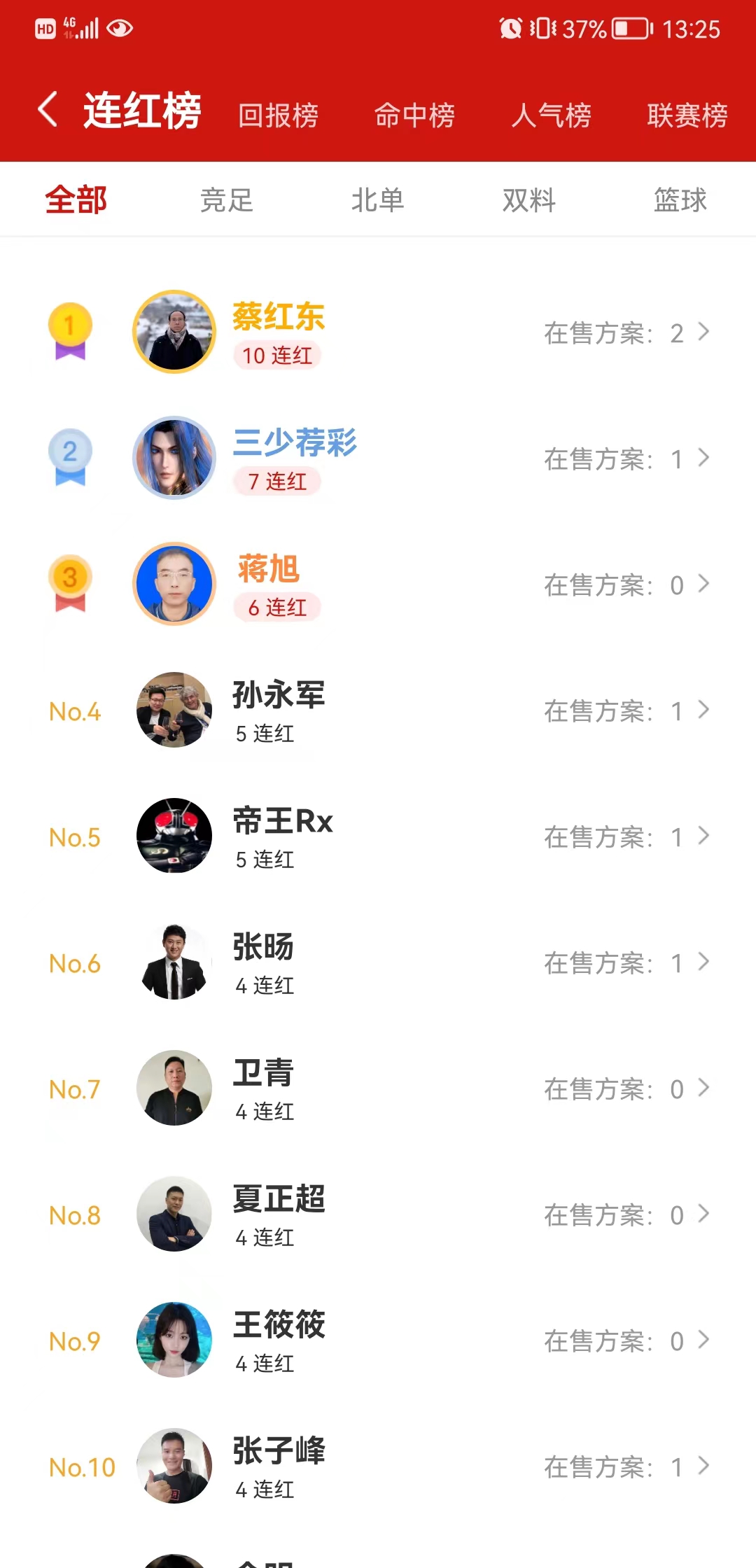Tap the 卫青 row at No.7
The image size is (756, 1568).
(378, 1088)
